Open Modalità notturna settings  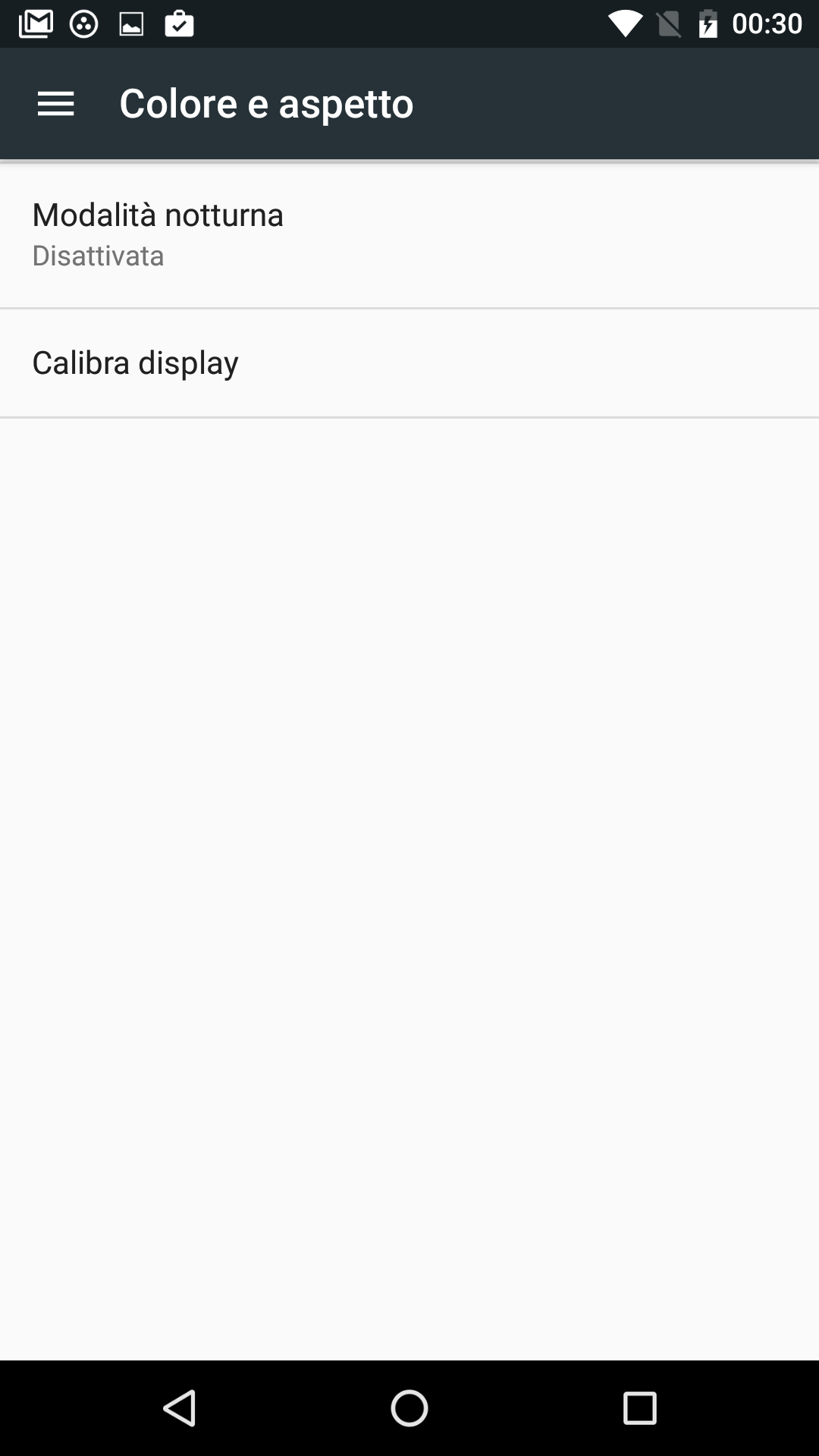click(x=409, y=234)
